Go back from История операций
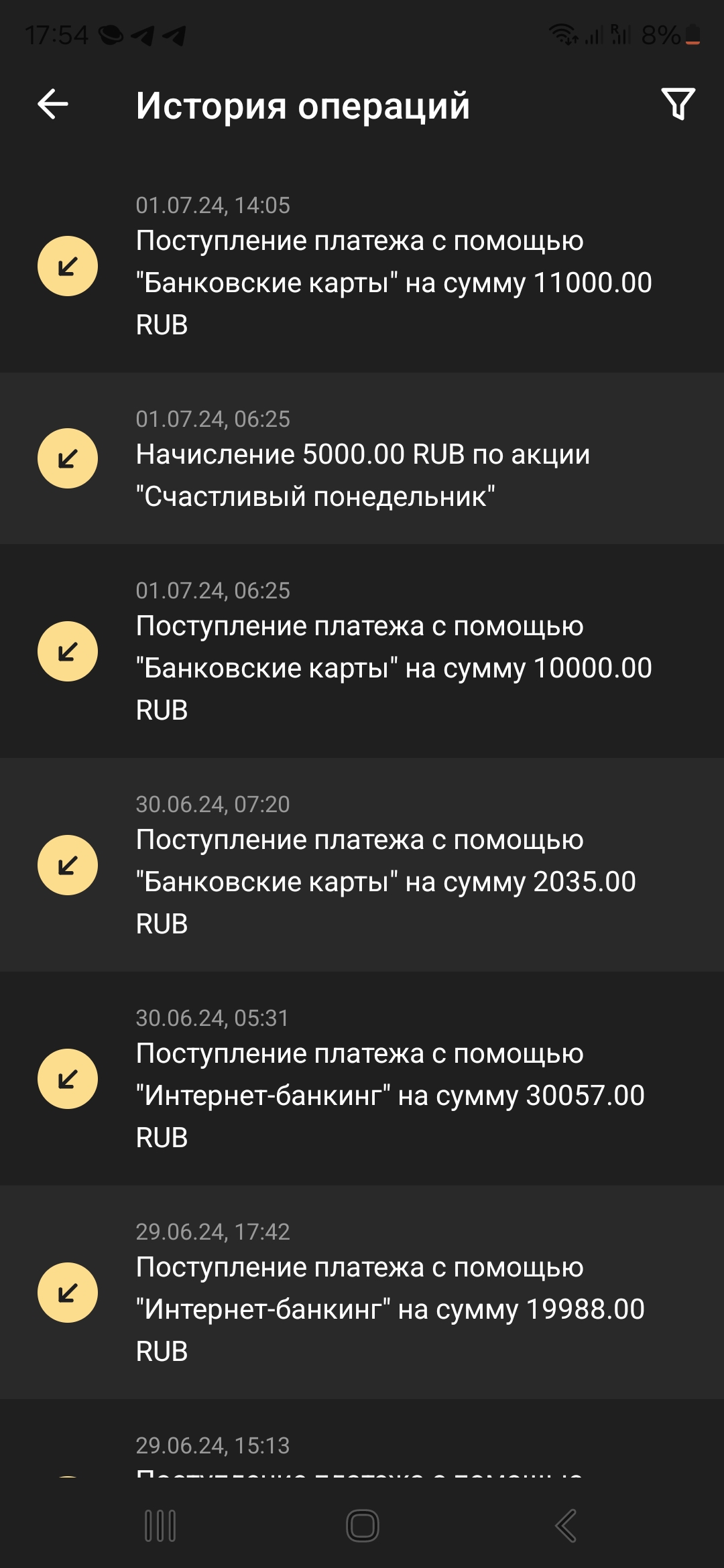 tap(53, 105)
